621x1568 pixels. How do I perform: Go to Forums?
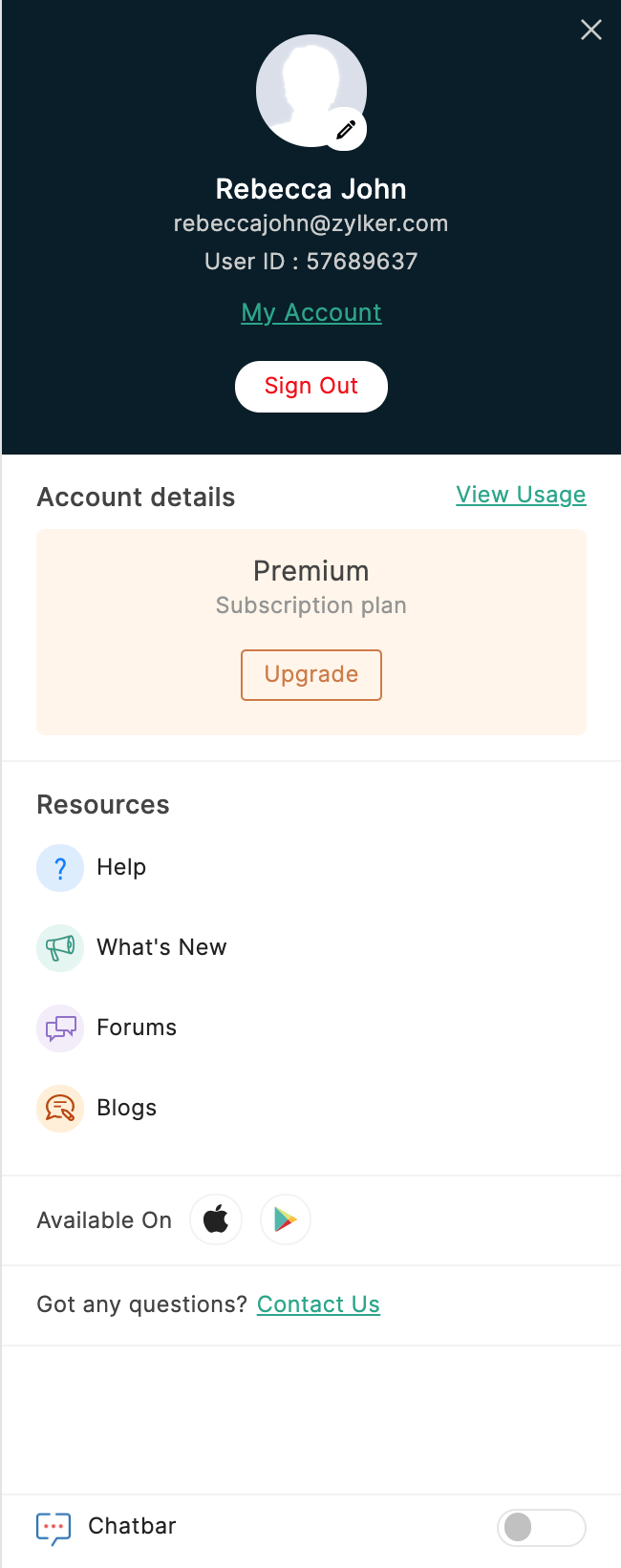coord(137,1028)
